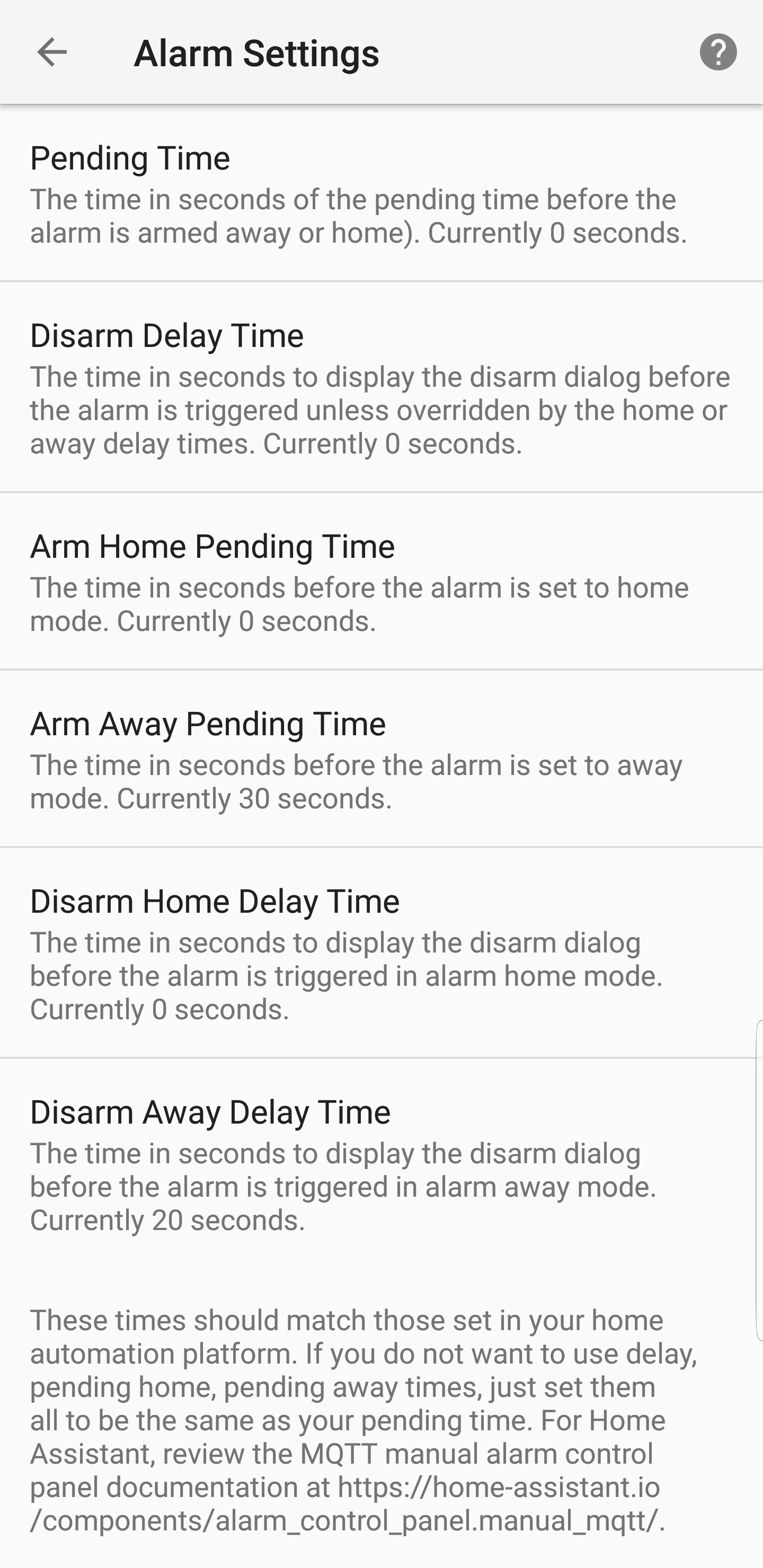
Task: Adjust Disarm Away Delay Time
Action: point(381,1164)
